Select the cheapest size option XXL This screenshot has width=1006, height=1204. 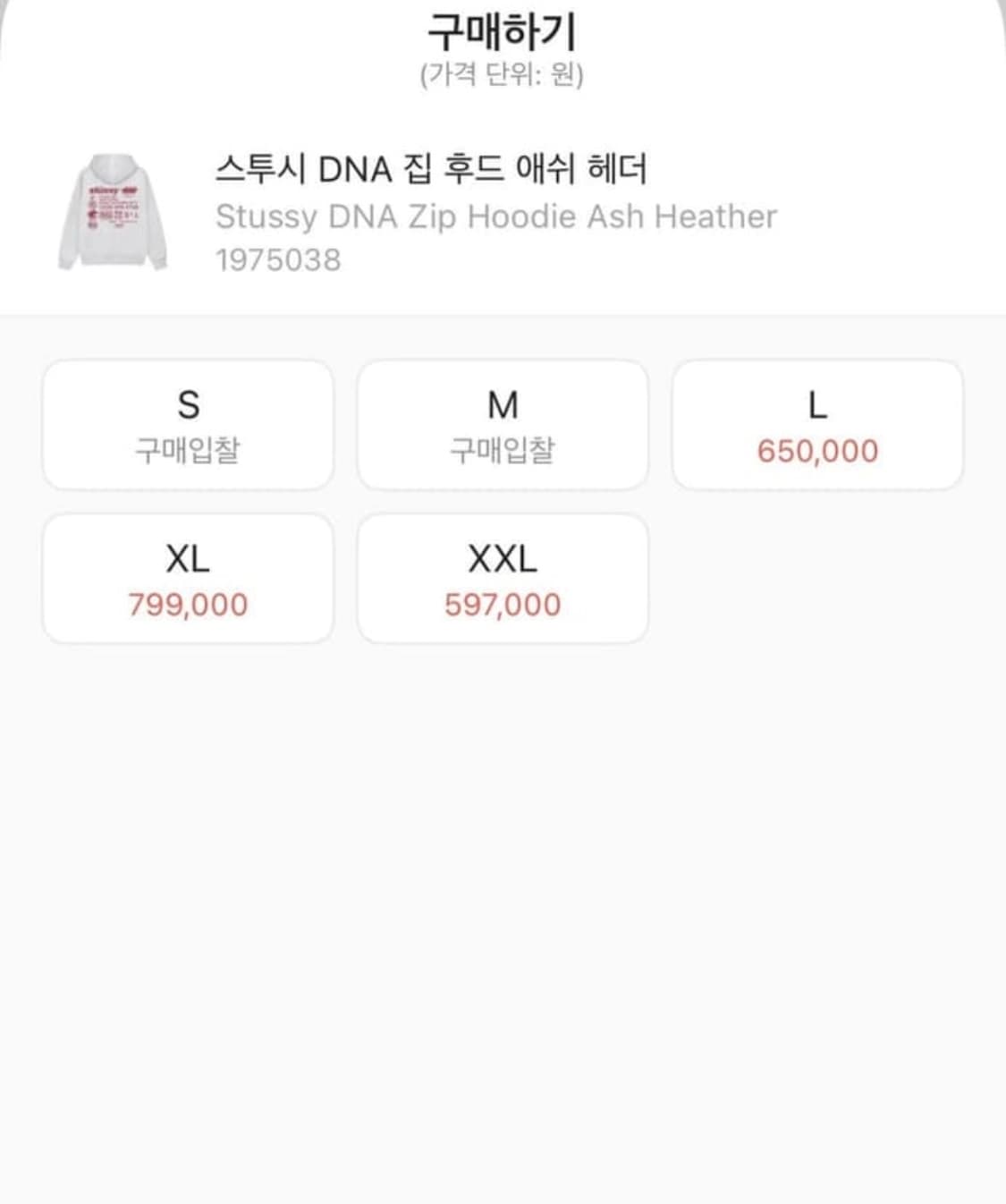(x=503, y=578)
